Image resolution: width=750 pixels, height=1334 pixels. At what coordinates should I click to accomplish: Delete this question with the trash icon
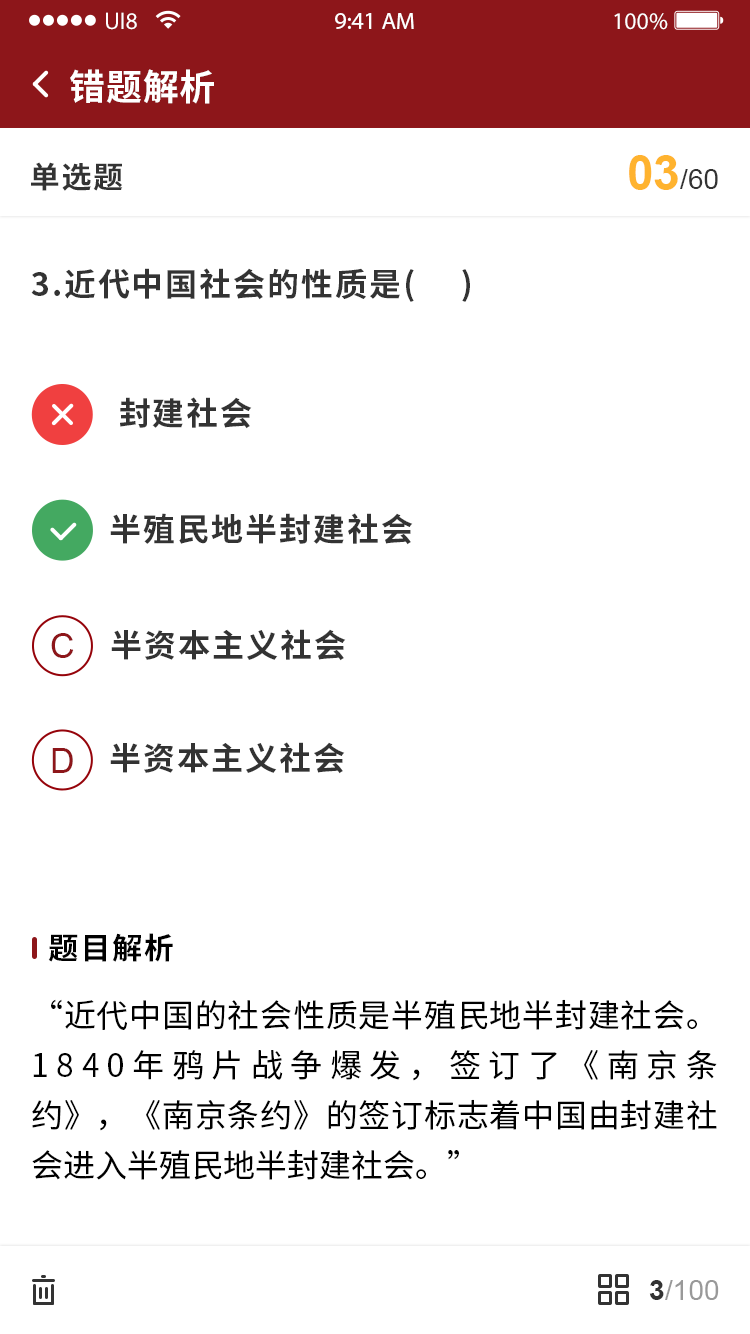tap(43, 1290)
